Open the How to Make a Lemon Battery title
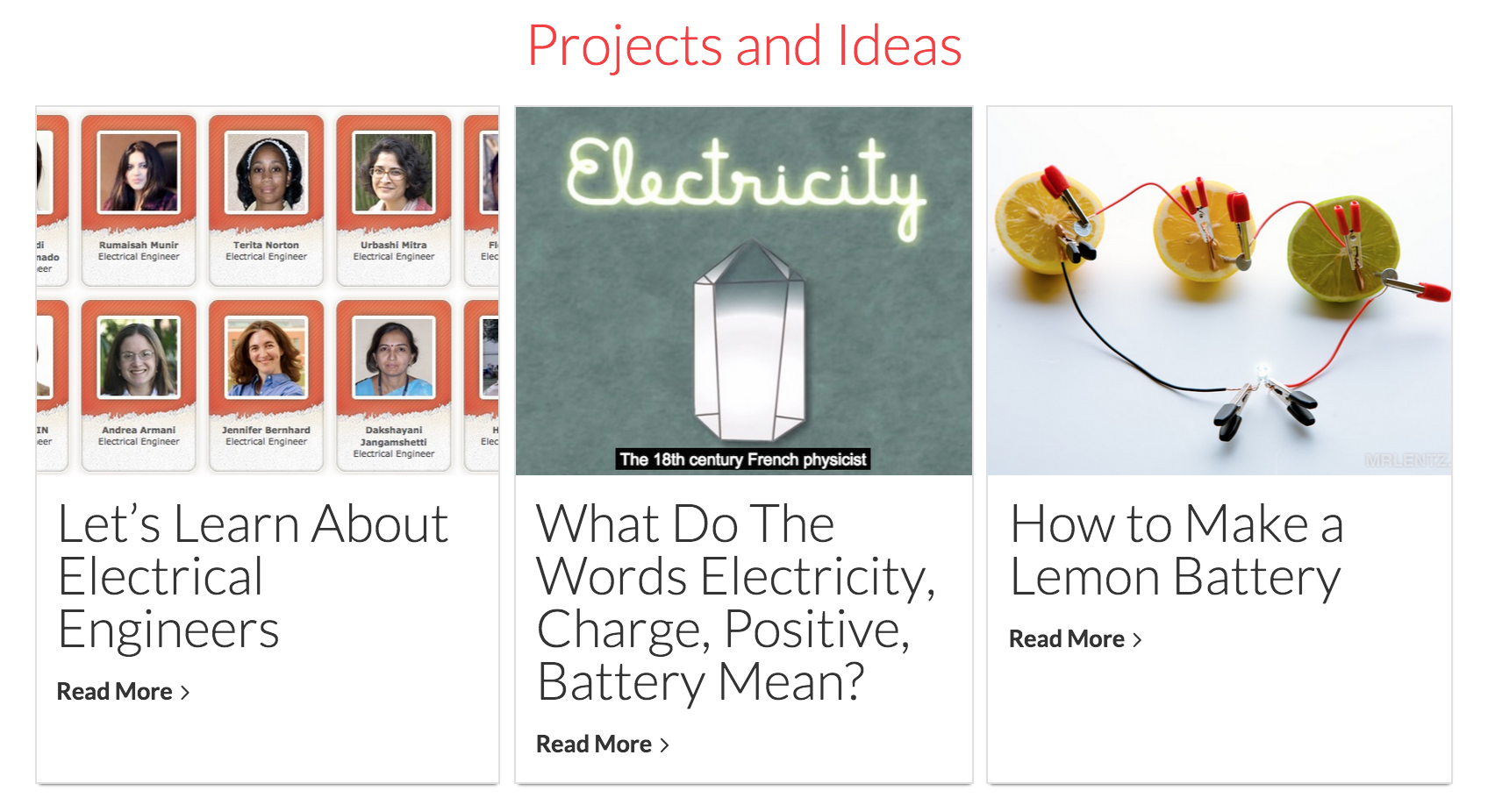Screen dimensions: 1495x812 (x=1176, y=550)
